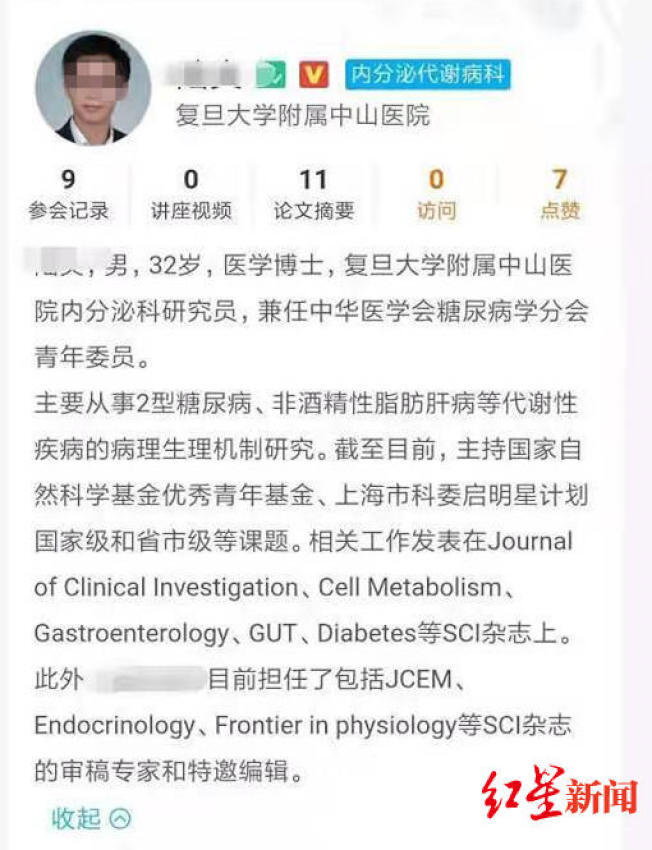Screen dimensions: 652x850
Task: Open the 论文摘要 list
Action: click(x=314, y=194)
